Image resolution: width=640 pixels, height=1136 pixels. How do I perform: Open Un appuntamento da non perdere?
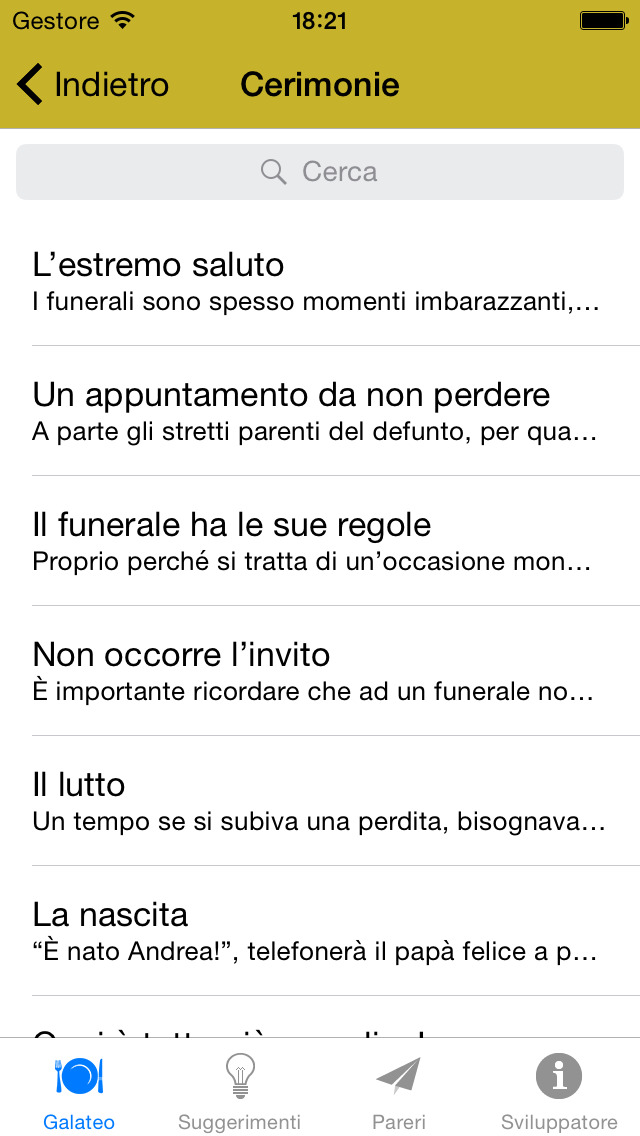click(320, 411)
